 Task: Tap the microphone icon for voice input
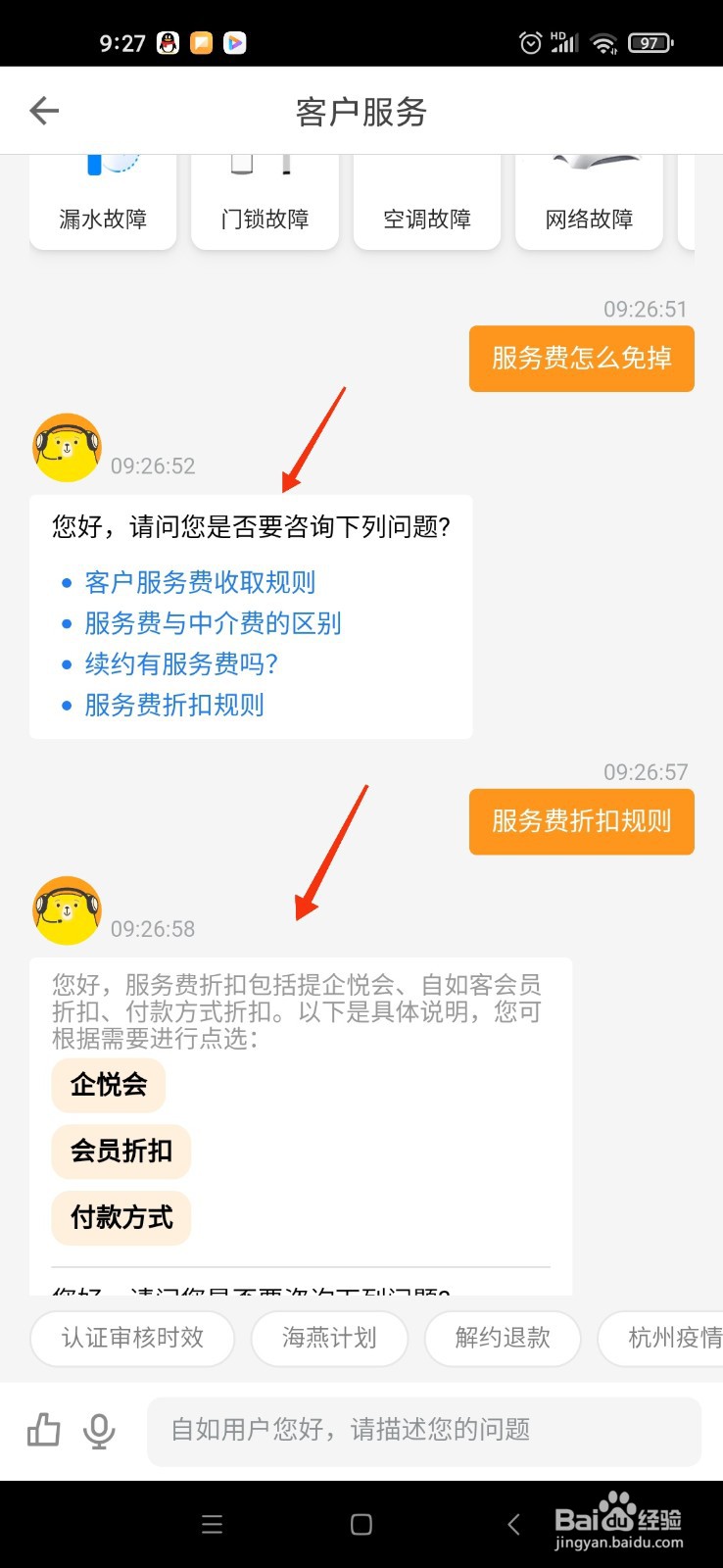pos(98,1431)
